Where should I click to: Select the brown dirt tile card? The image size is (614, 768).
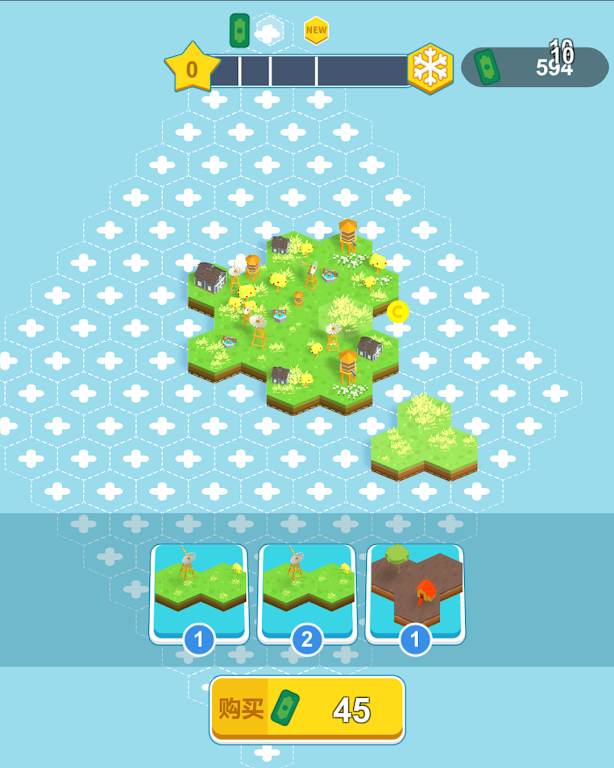(x=415, y=592)
